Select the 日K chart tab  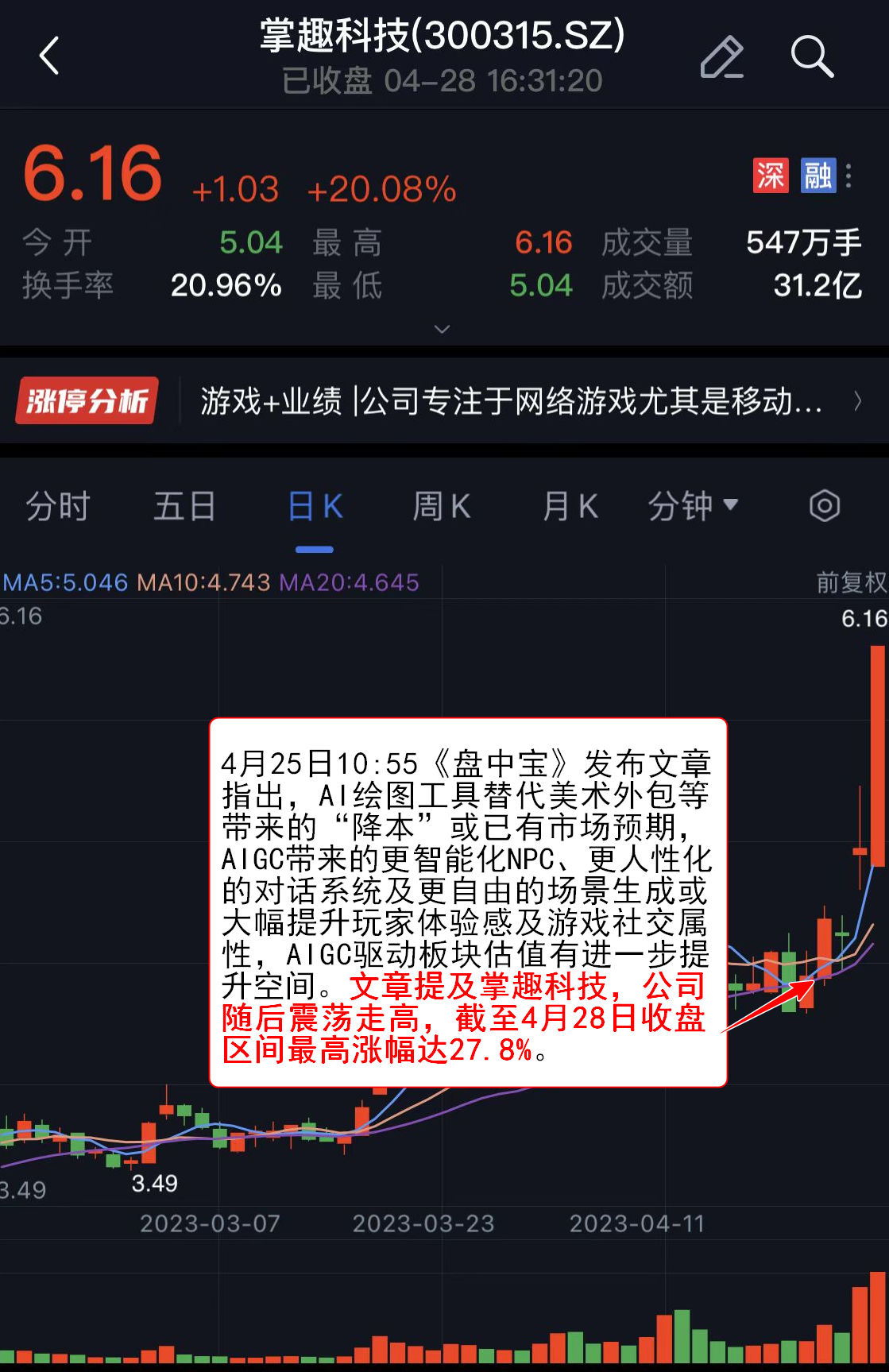315,506
